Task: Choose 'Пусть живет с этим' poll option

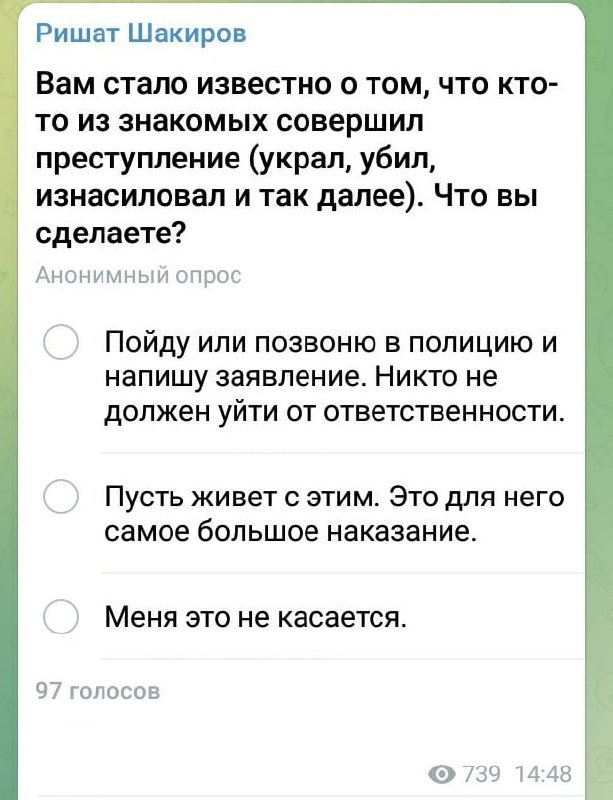Action: [62, 497]
